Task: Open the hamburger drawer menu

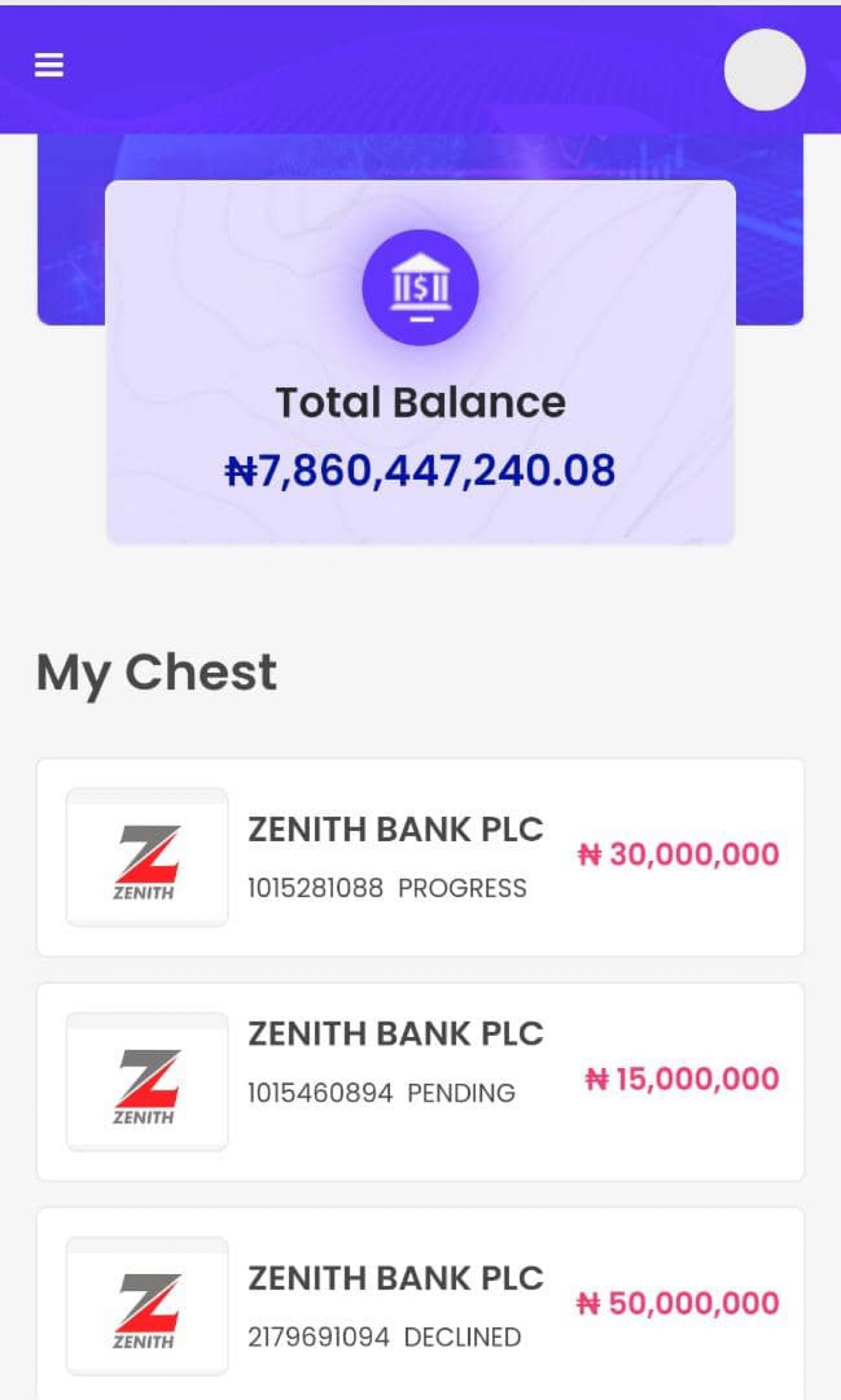Action: (x=49, y=66)
